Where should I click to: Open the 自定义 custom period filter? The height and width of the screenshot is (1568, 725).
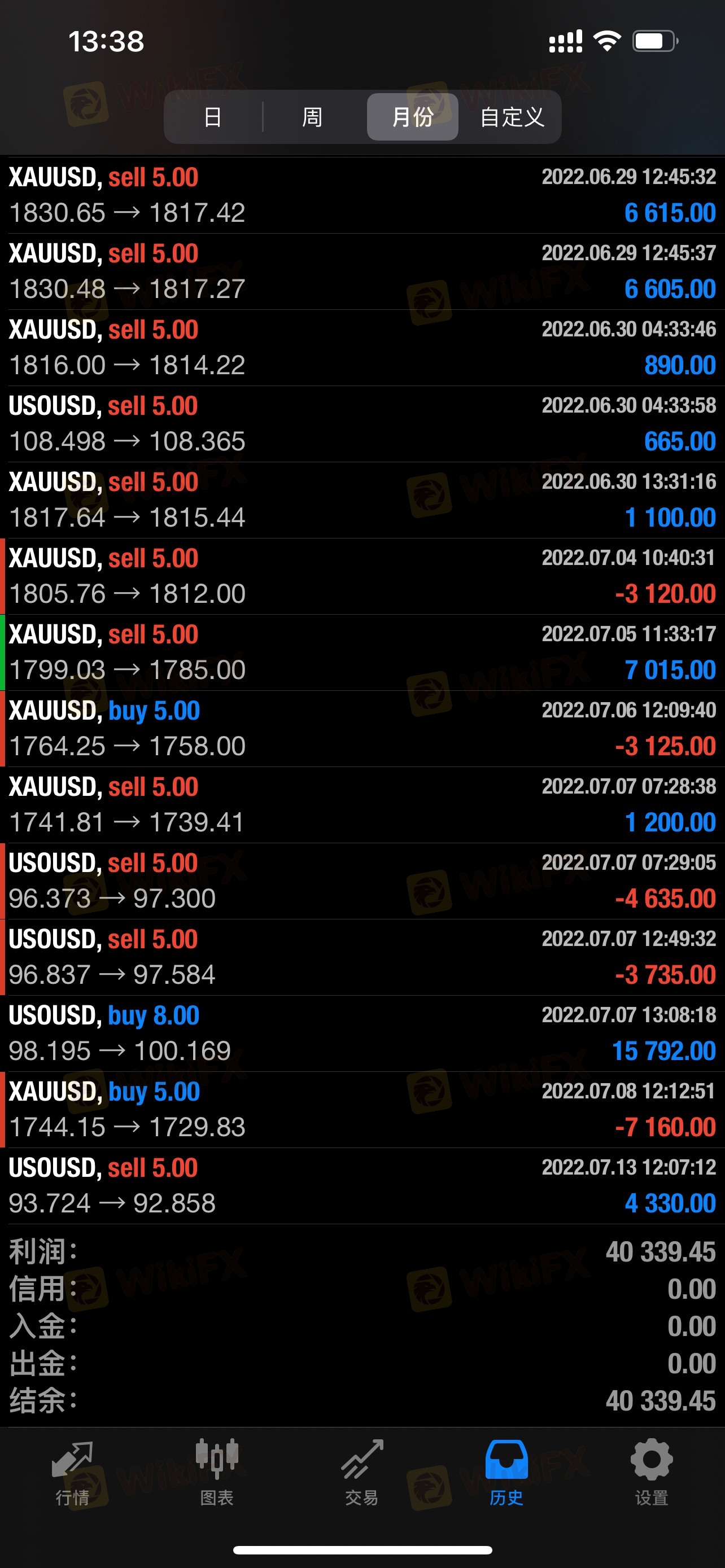tap(512, 117)
